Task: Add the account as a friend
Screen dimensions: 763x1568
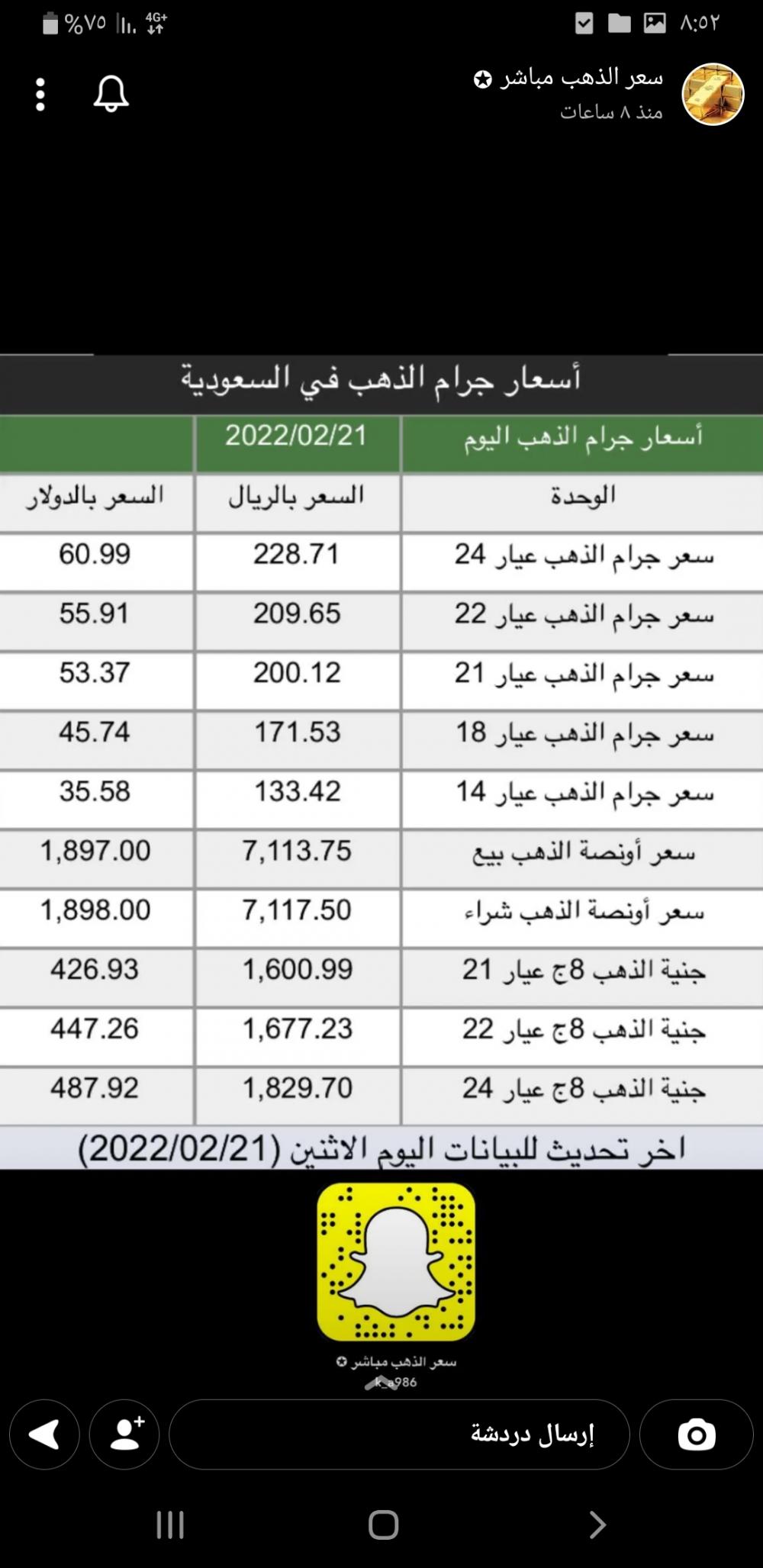Action: [124, 1434]
